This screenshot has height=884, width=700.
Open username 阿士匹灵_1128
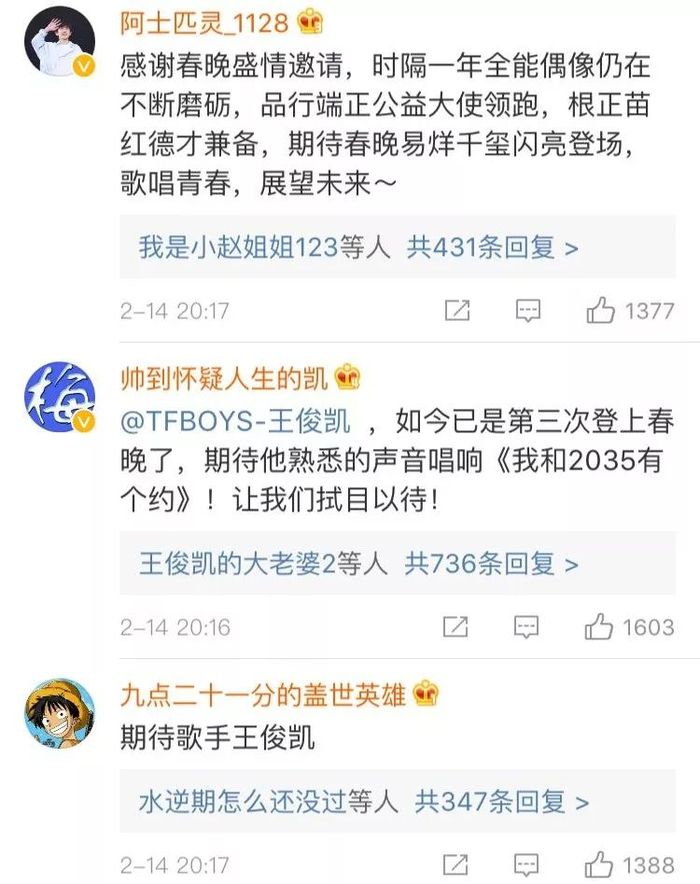click(204, 20)
